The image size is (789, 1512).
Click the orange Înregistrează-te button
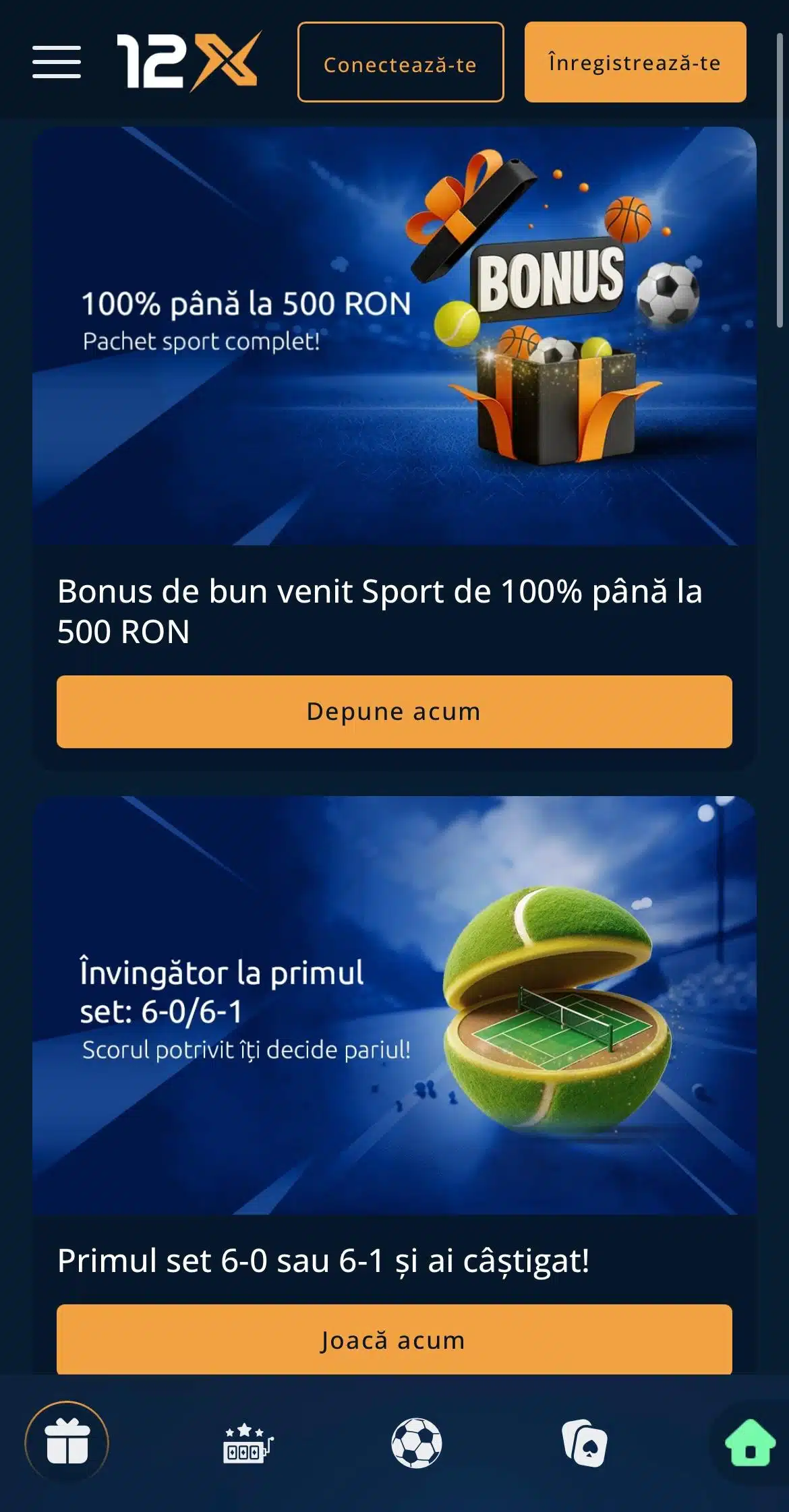tap(636, 64)
